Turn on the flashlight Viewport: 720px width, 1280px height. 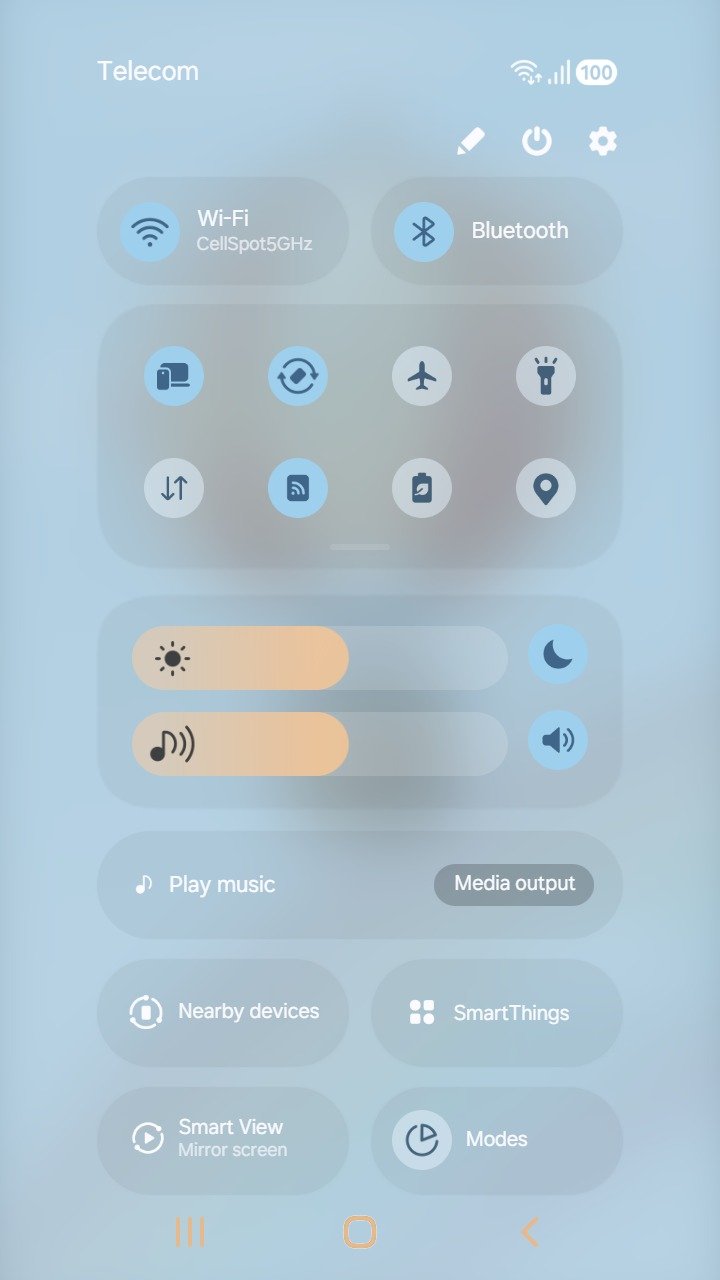point(546,377)
